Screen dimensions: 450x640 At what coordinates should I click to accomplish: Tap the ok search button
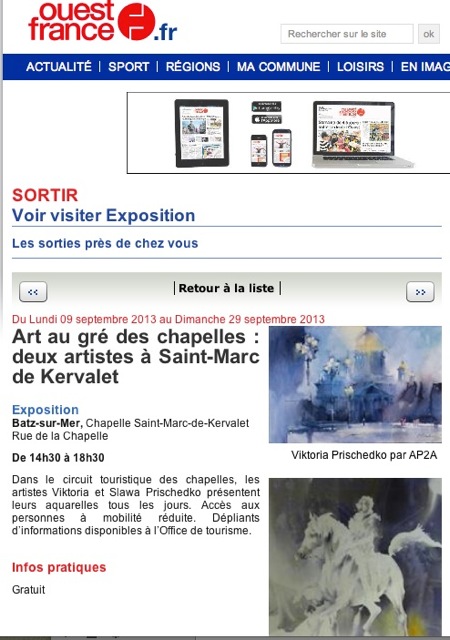tap(429, 34)
